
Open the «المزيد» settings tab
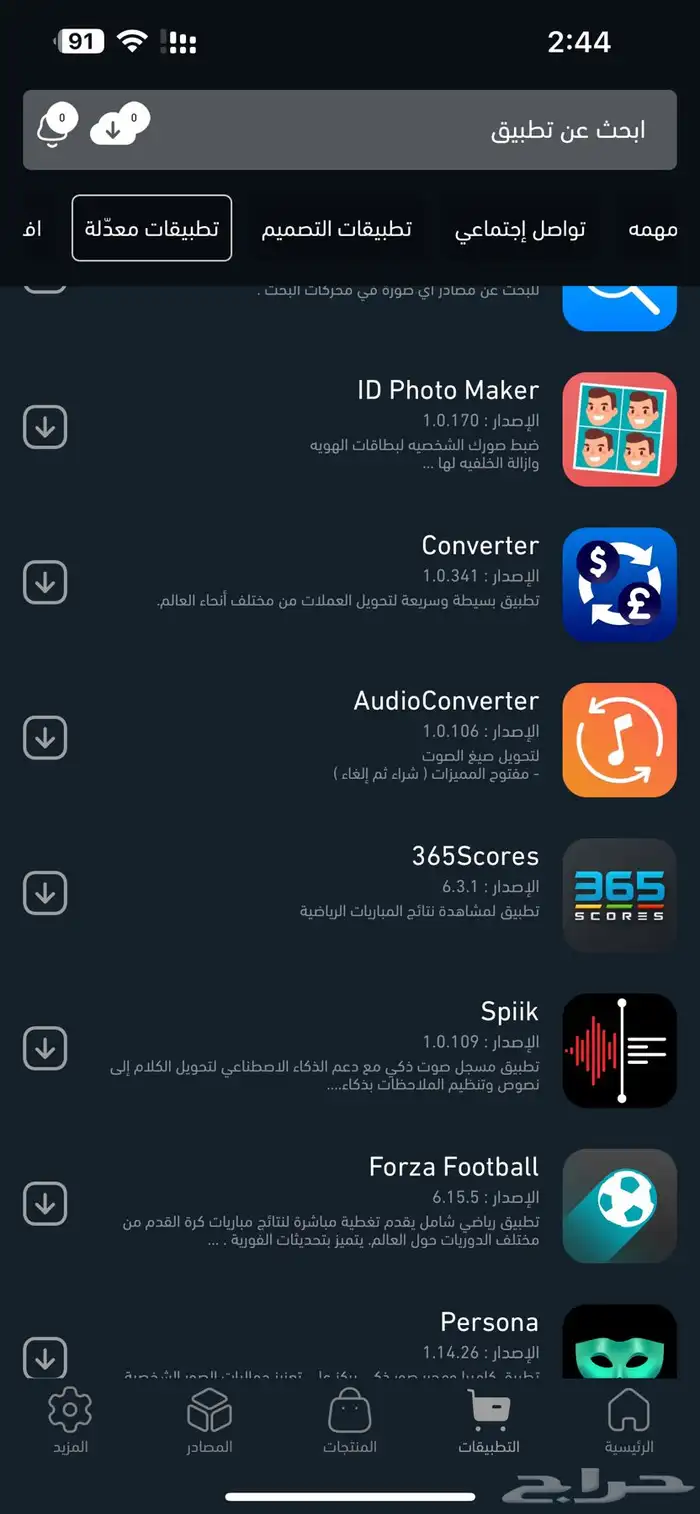tap(70, 1422)
